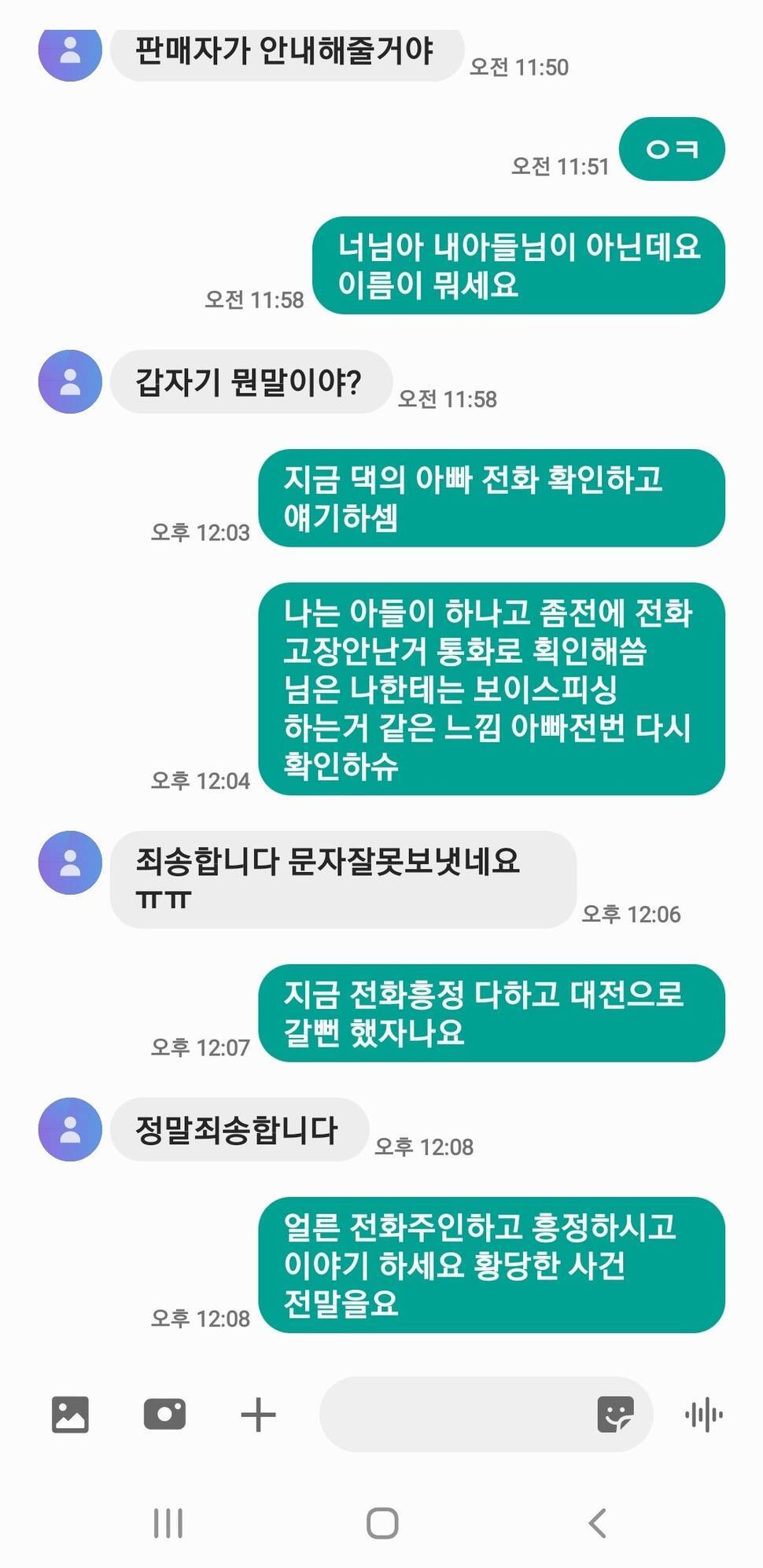Go to the home screen
The height and width of the screenshot is (1568, 763).
click(382, 1523)
